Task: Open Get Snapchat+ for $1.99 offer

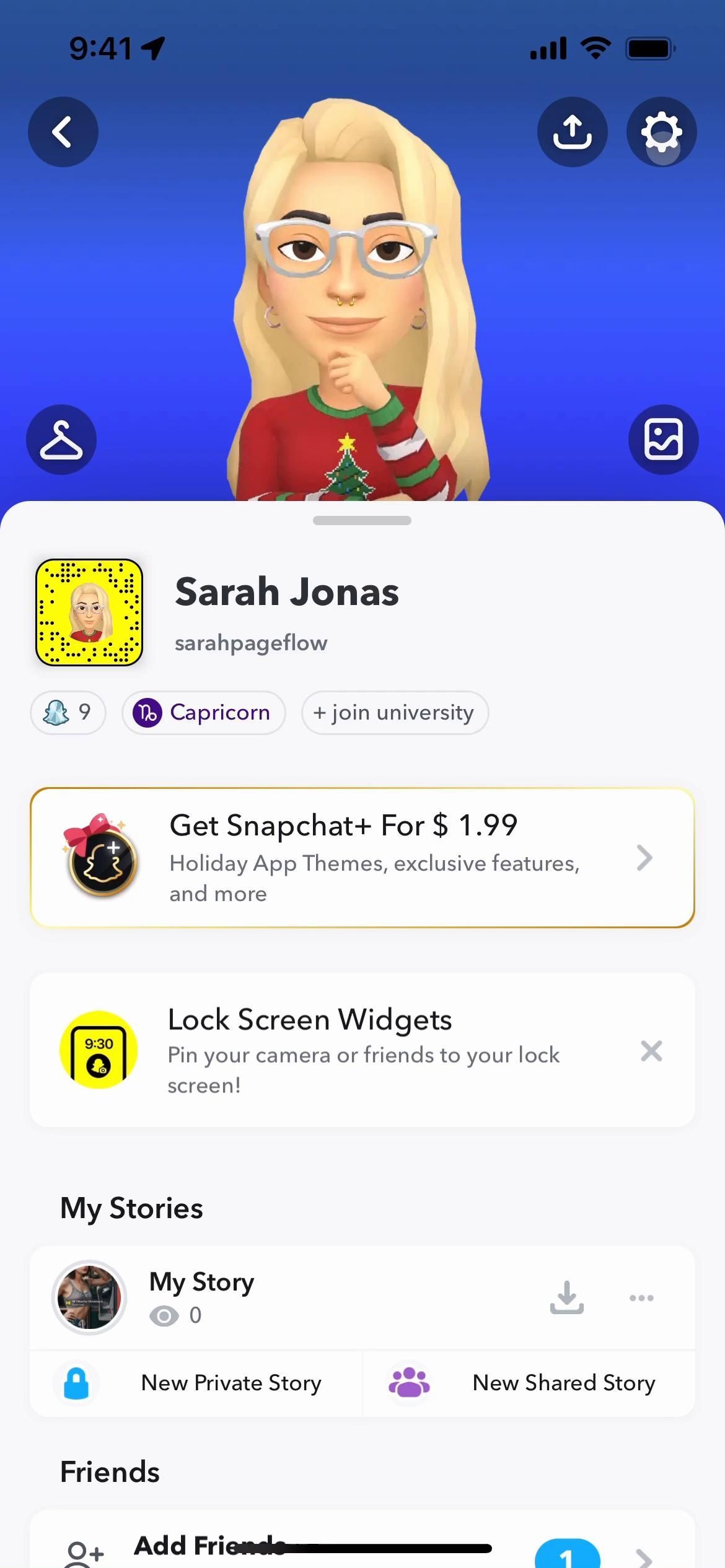Action: [362, 858]
